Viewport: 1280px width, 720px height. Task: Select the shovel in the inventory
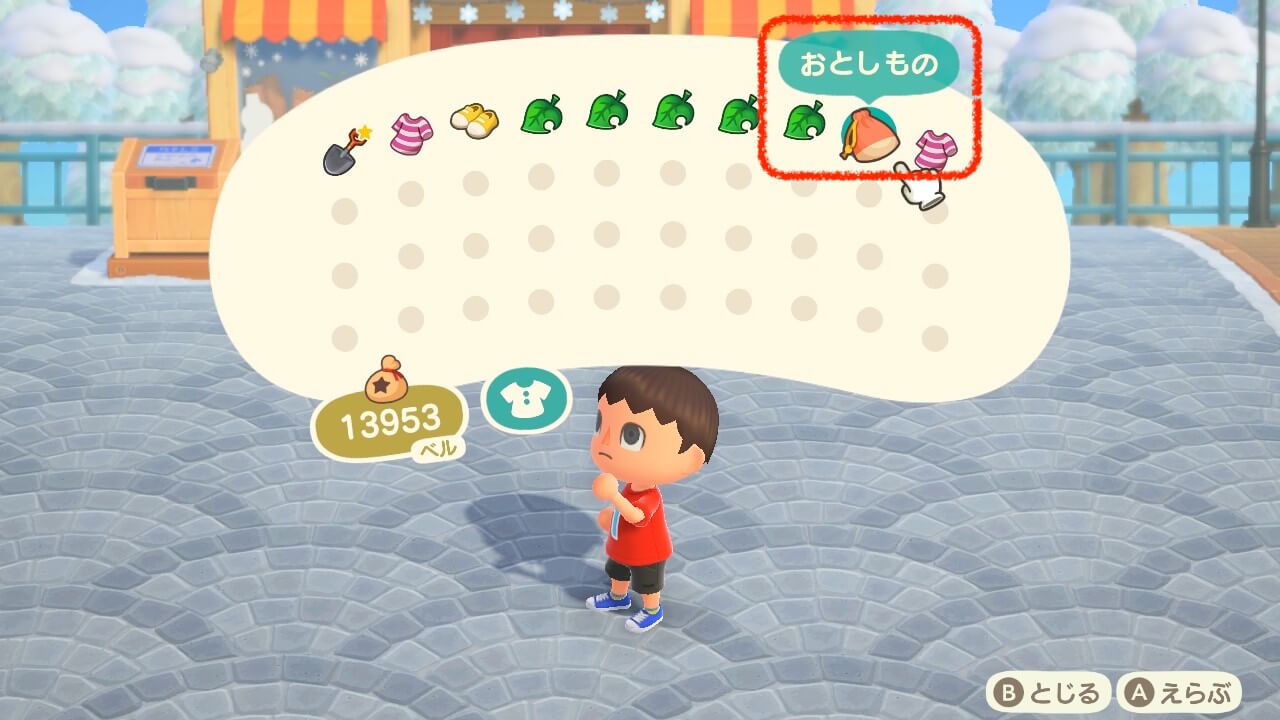pyautogui.click(x=343, y=151)
